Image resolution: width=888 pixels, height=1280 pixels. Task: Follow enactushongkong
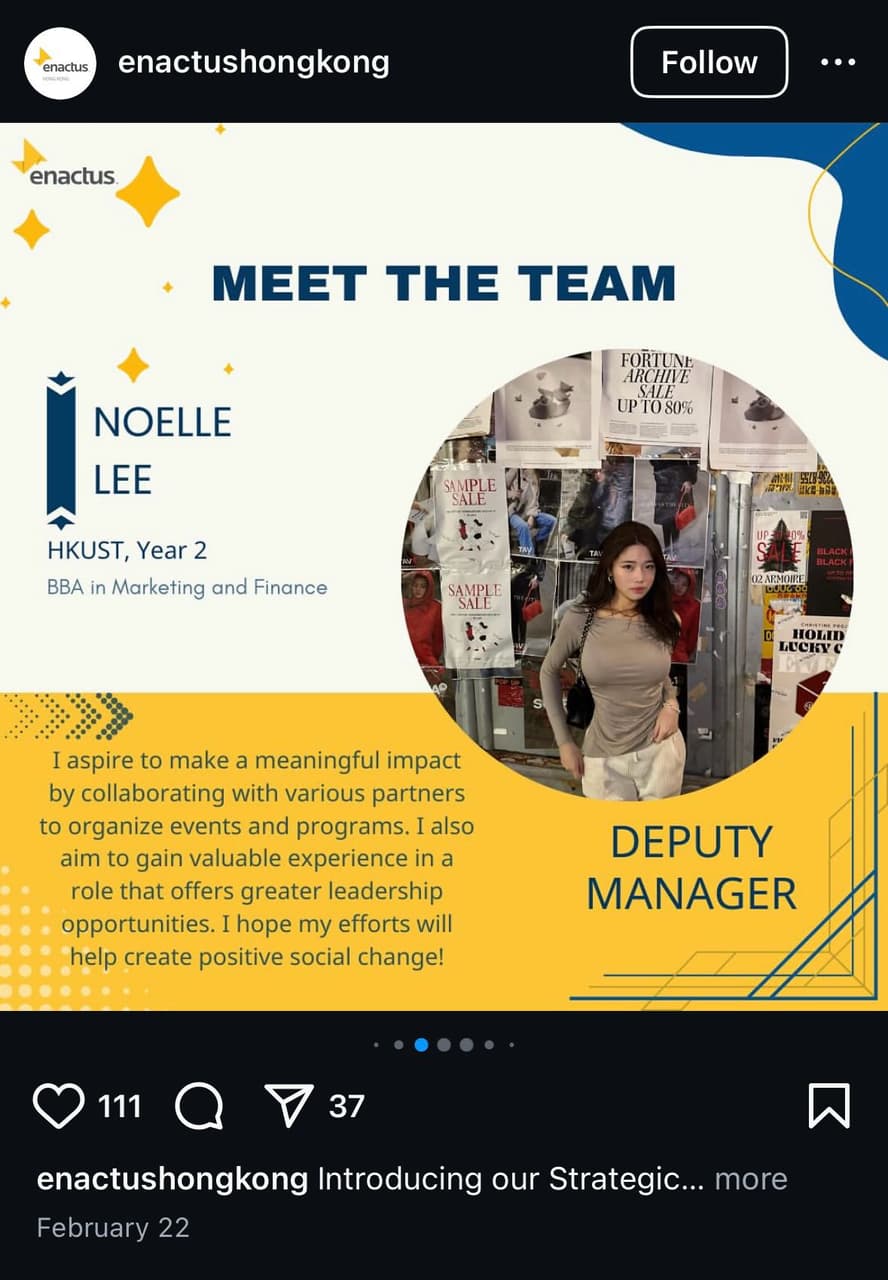point(709,62)
